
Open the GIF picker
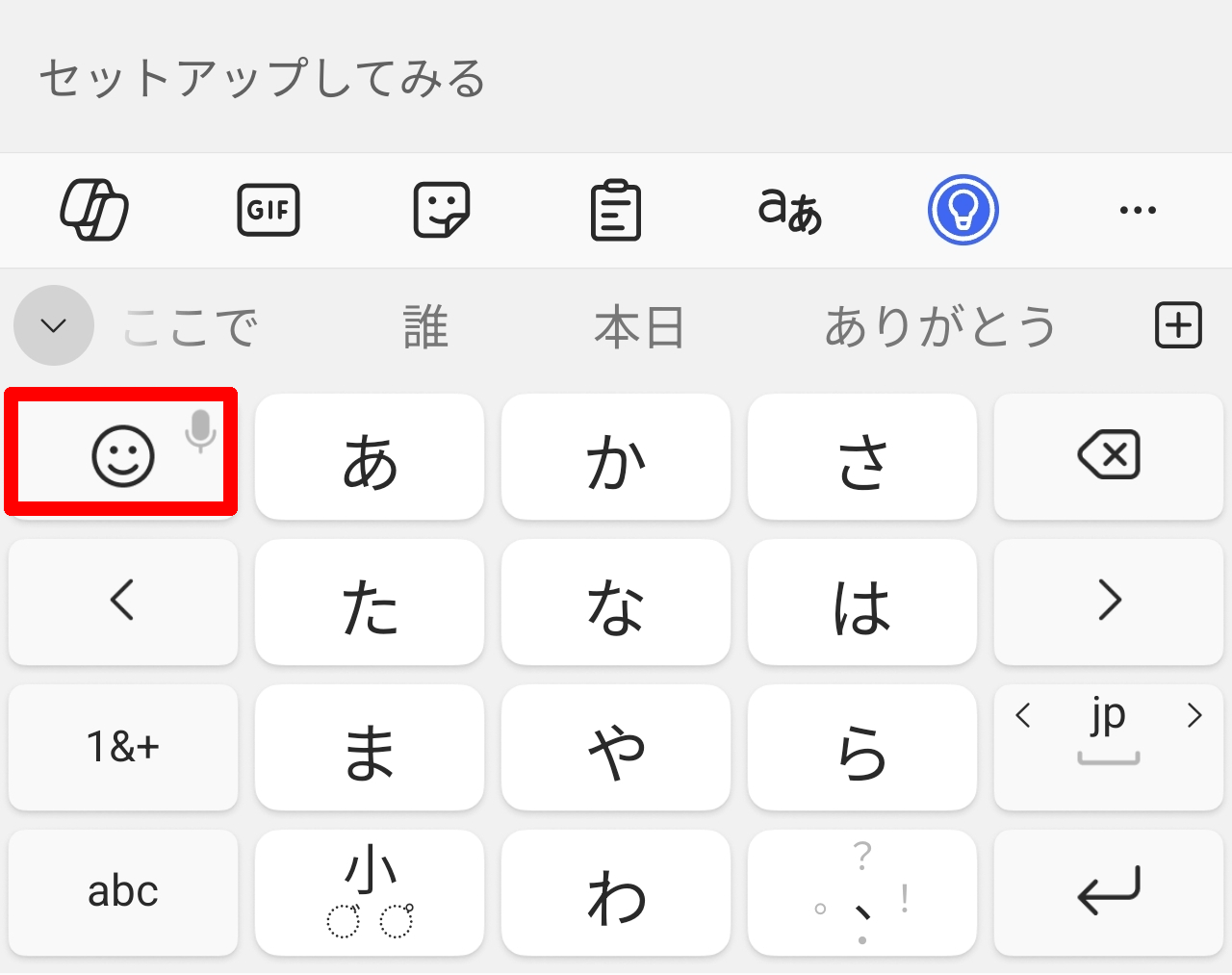point(269,210)
